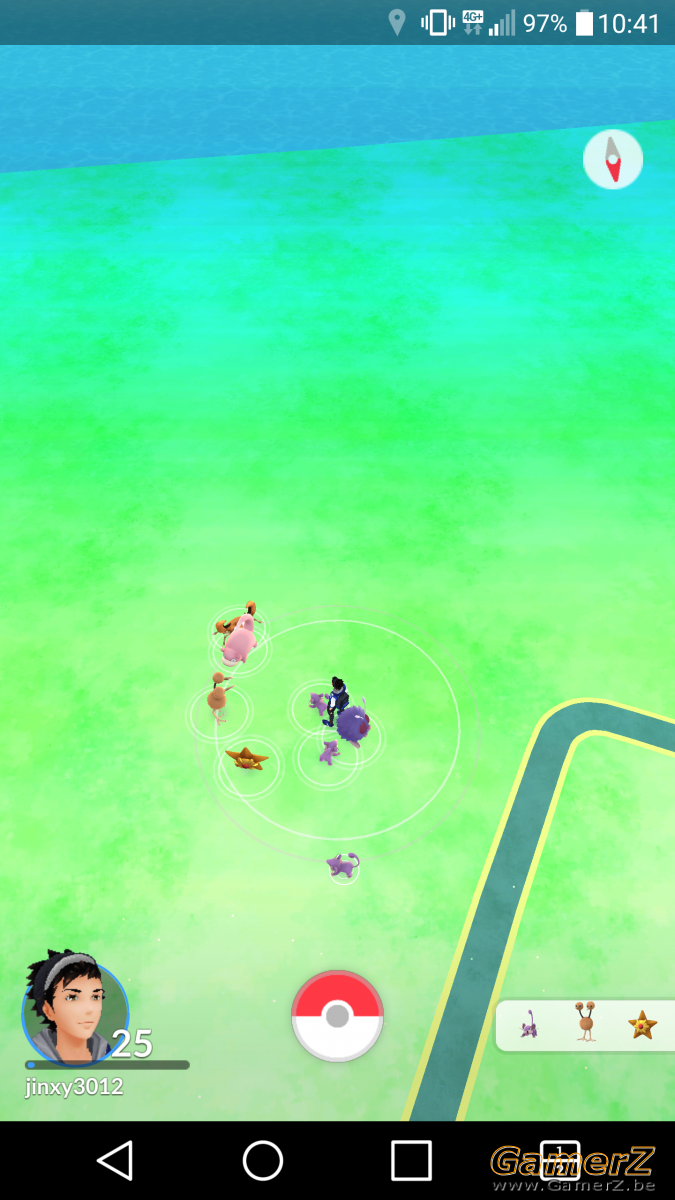This screenshot has width=675, height=1200.
Task: Tap the Staryu on the map
Action: (246, 757)
